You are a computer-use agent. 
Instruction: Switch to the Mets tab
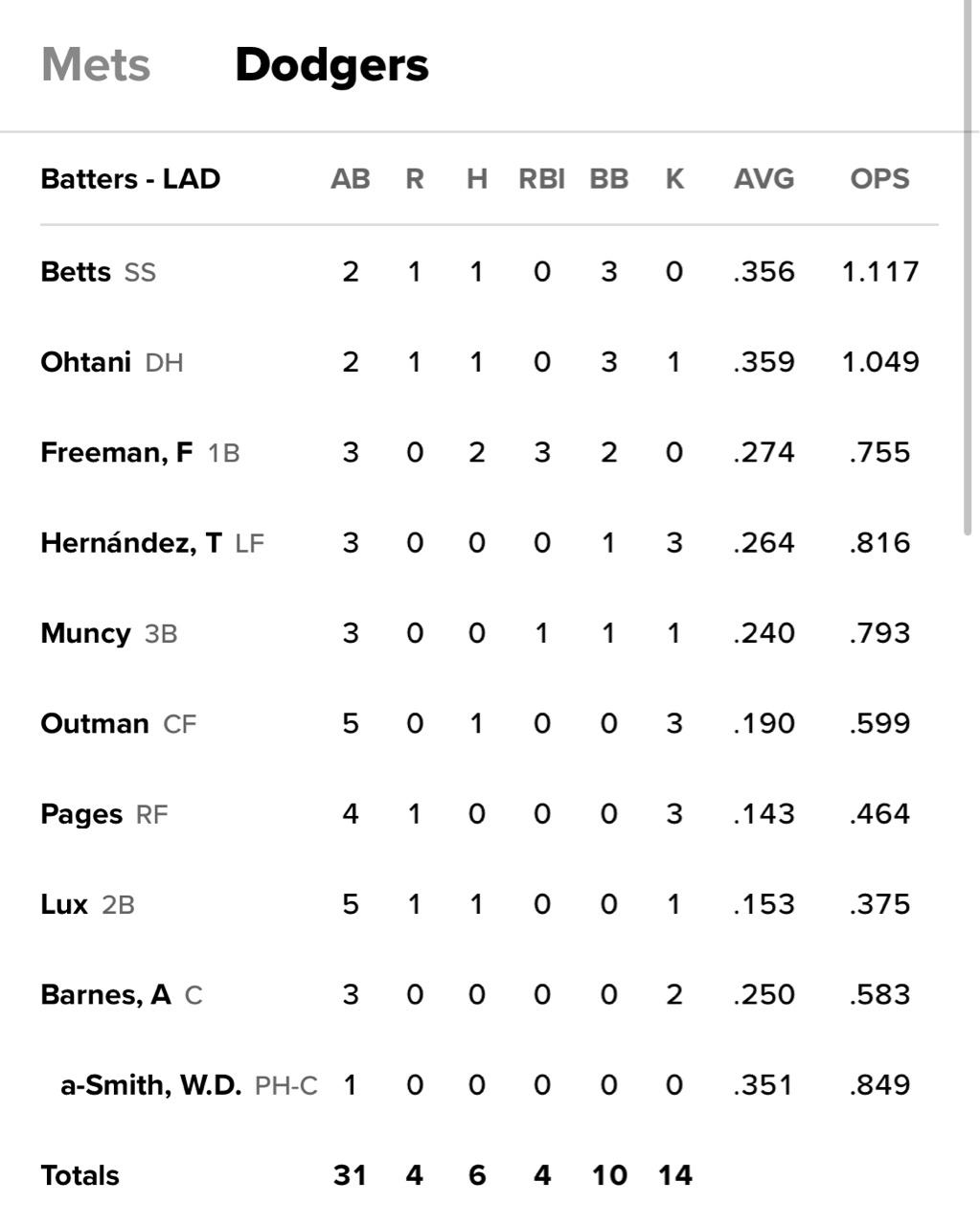click(x=96, y=65)
